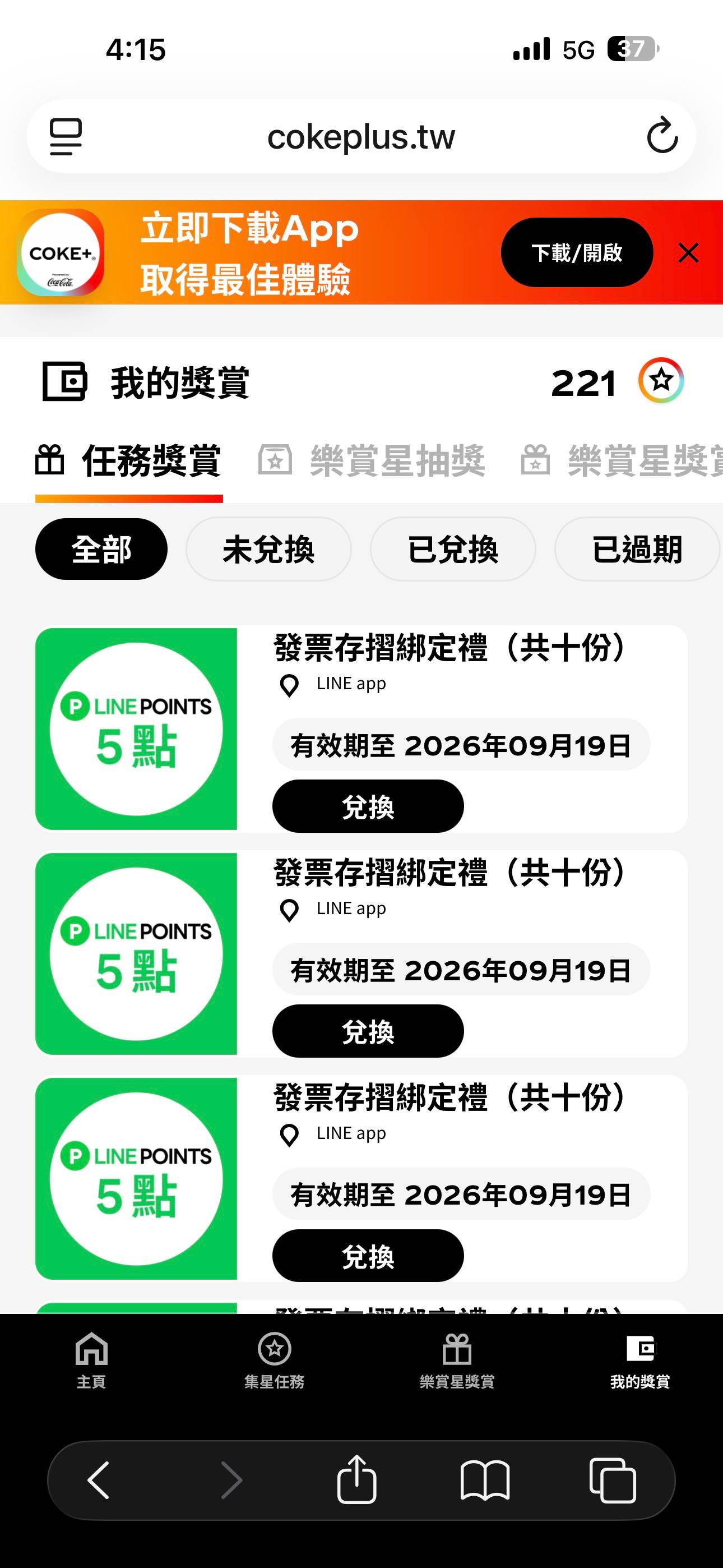Open the Safari page menu icon
This screenshot has width=723, height=1568.
pos(65,136)
